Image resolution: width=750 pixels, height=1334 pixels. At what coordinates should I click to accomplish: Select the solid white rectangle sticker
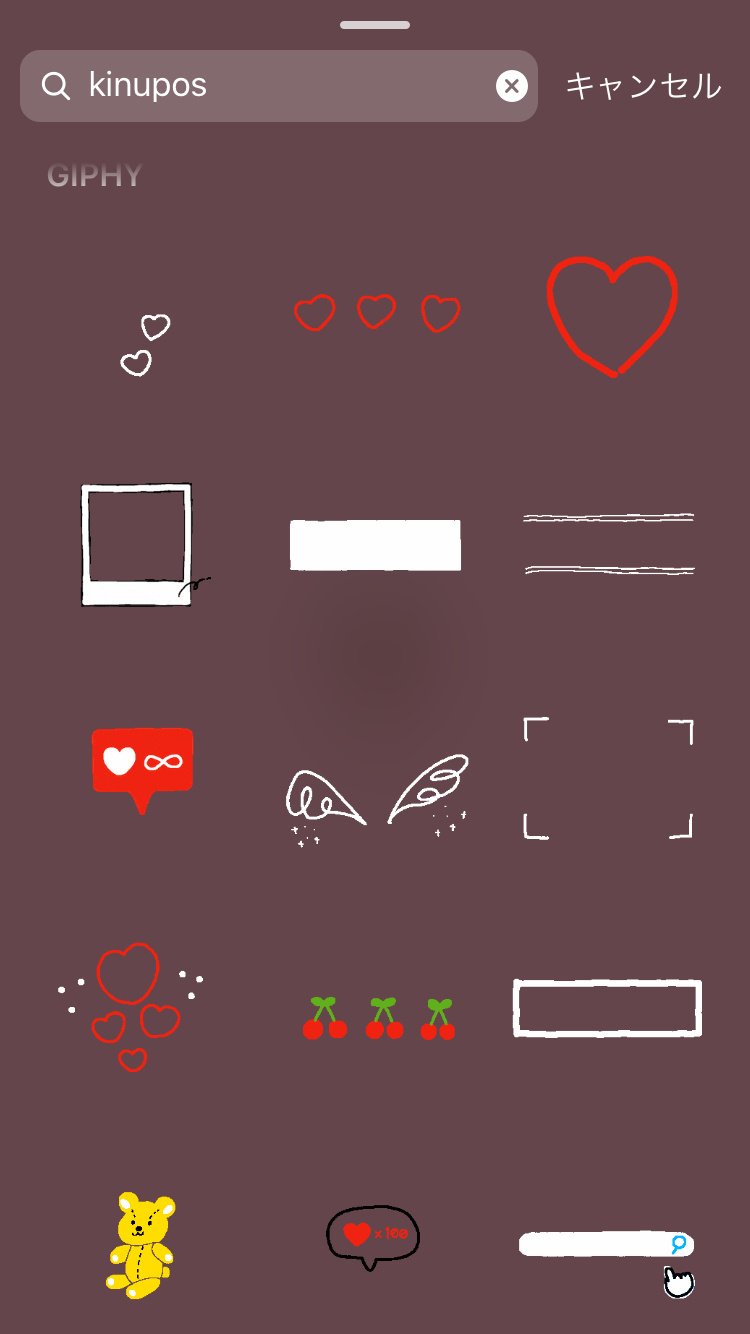point(375,545)
